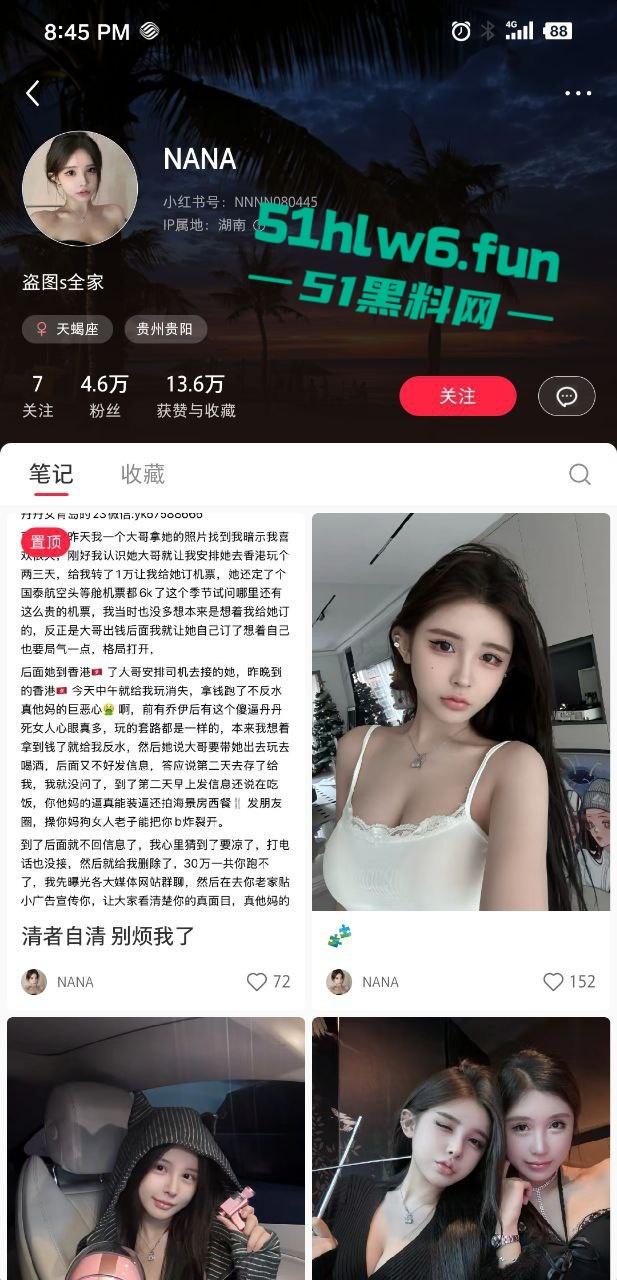Open the note showing two women together

point(461,1150)
